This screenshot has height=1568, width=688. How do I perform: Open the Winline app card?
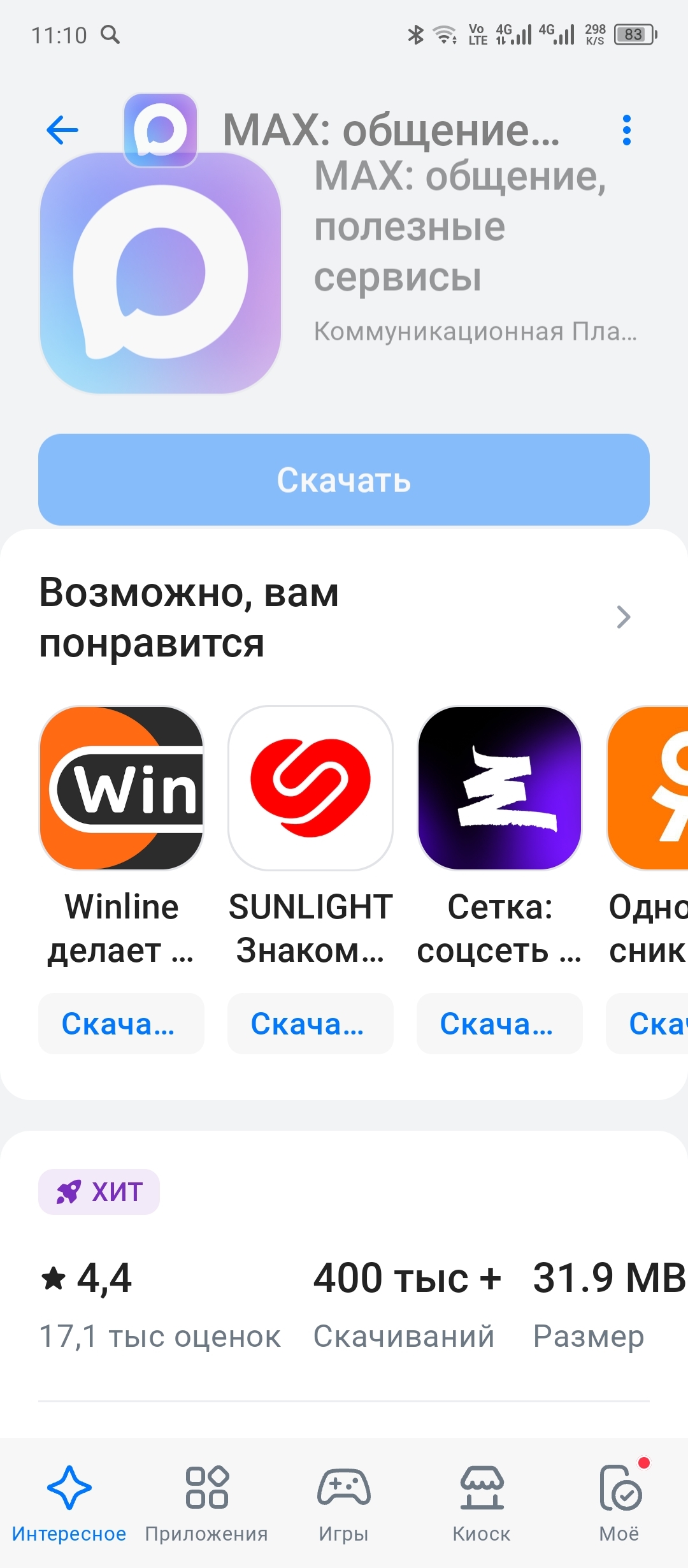121,788
